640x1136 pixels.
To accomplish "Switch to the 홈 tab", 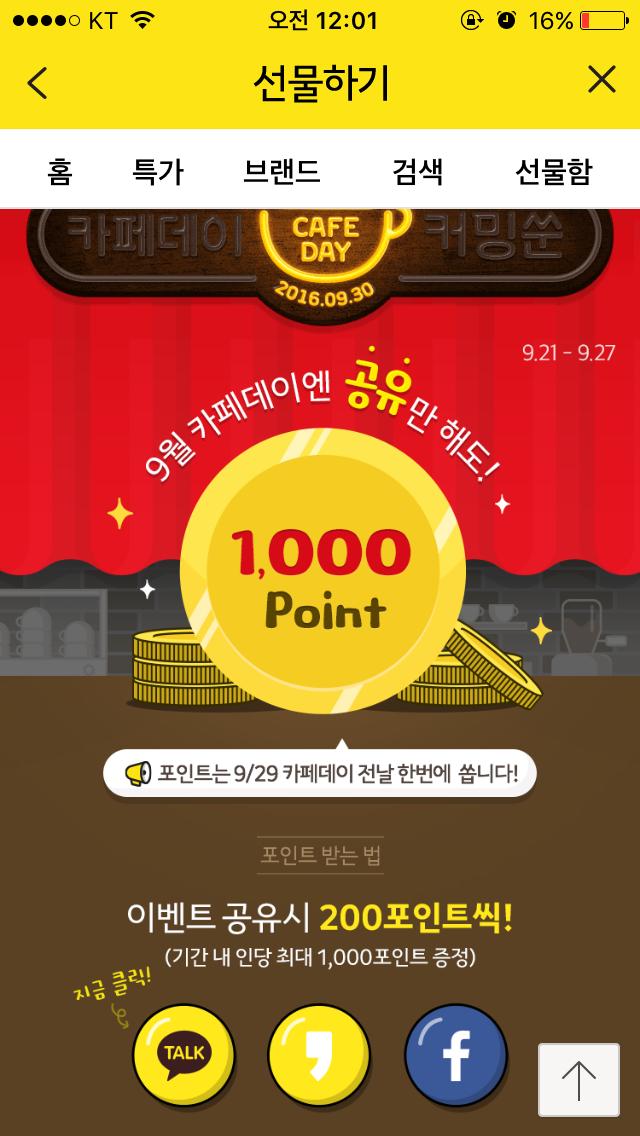I will click(59, 171).
